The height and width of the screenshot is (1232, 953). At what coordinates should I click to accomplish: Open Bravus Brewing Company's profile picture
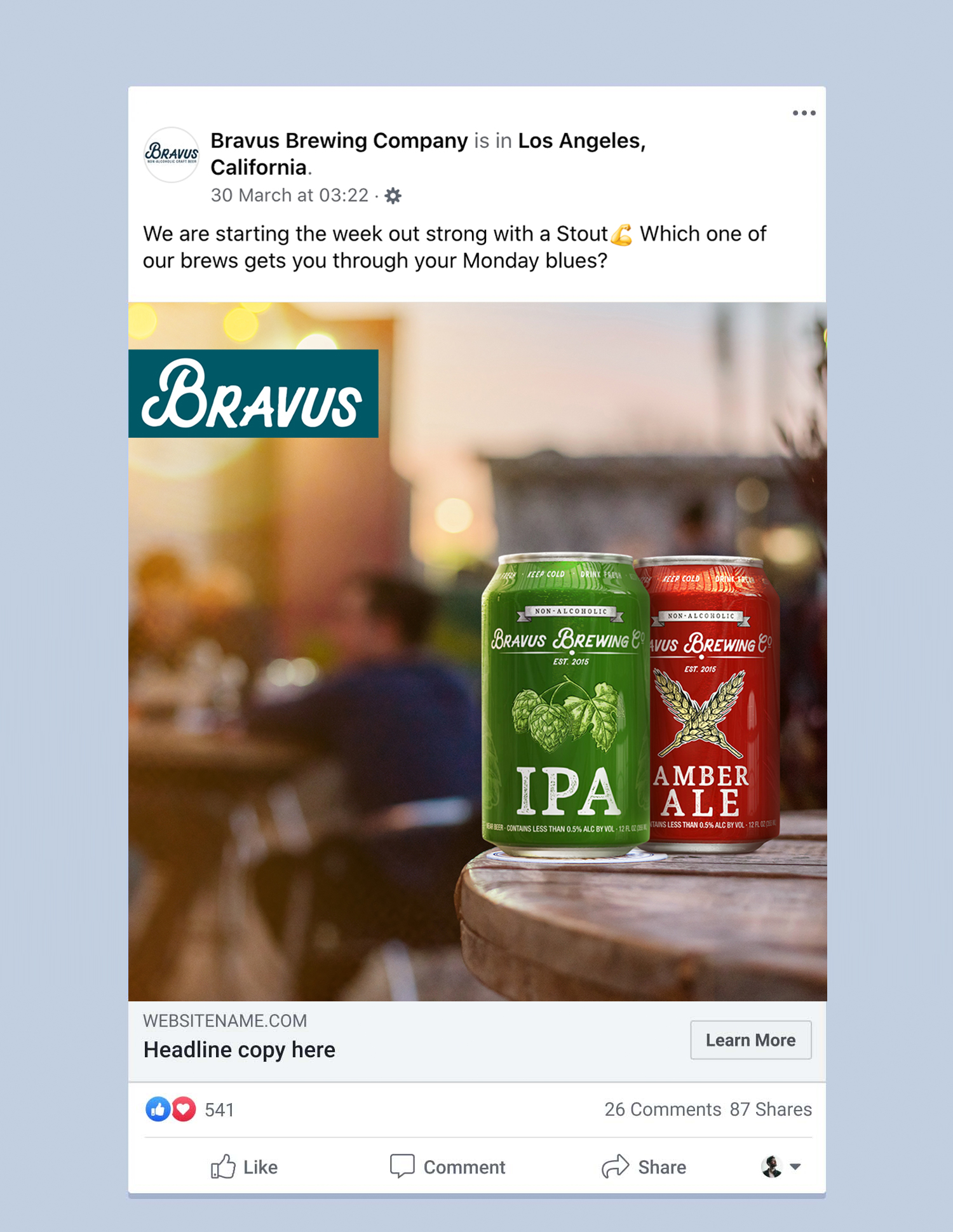coord(172,154)
